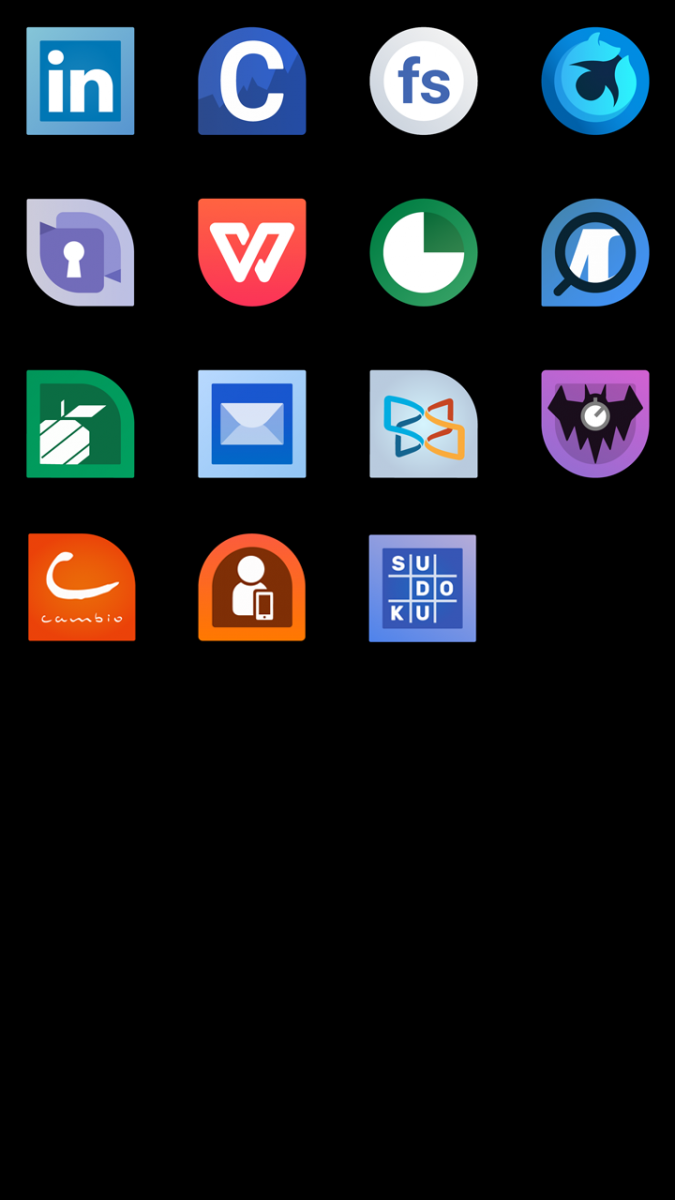Open the fs app icon
The image size is (675, 1200).
point(424,81)
